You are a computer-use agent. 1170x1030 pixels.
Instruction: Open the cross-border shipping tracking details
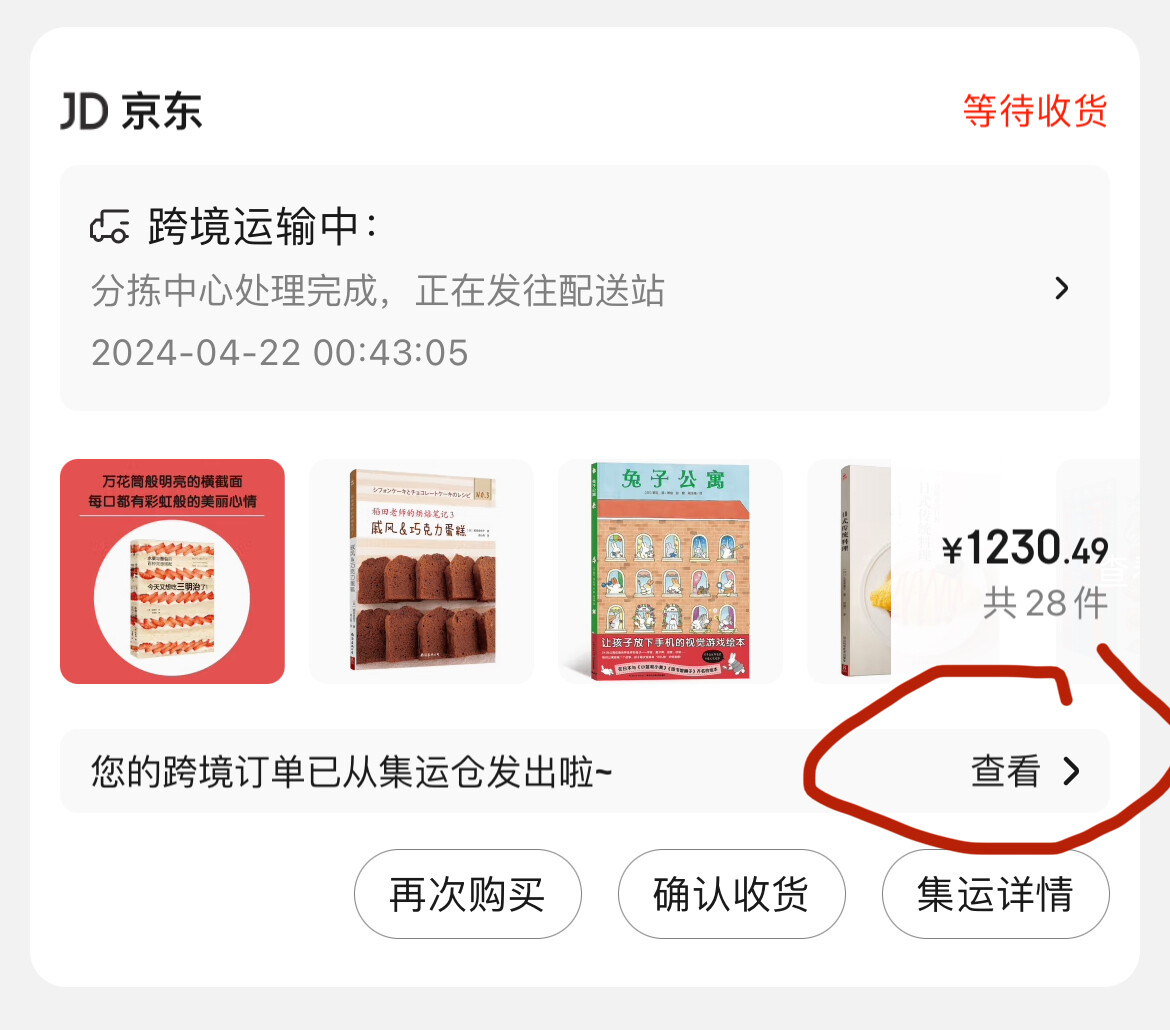coord(584,288)
